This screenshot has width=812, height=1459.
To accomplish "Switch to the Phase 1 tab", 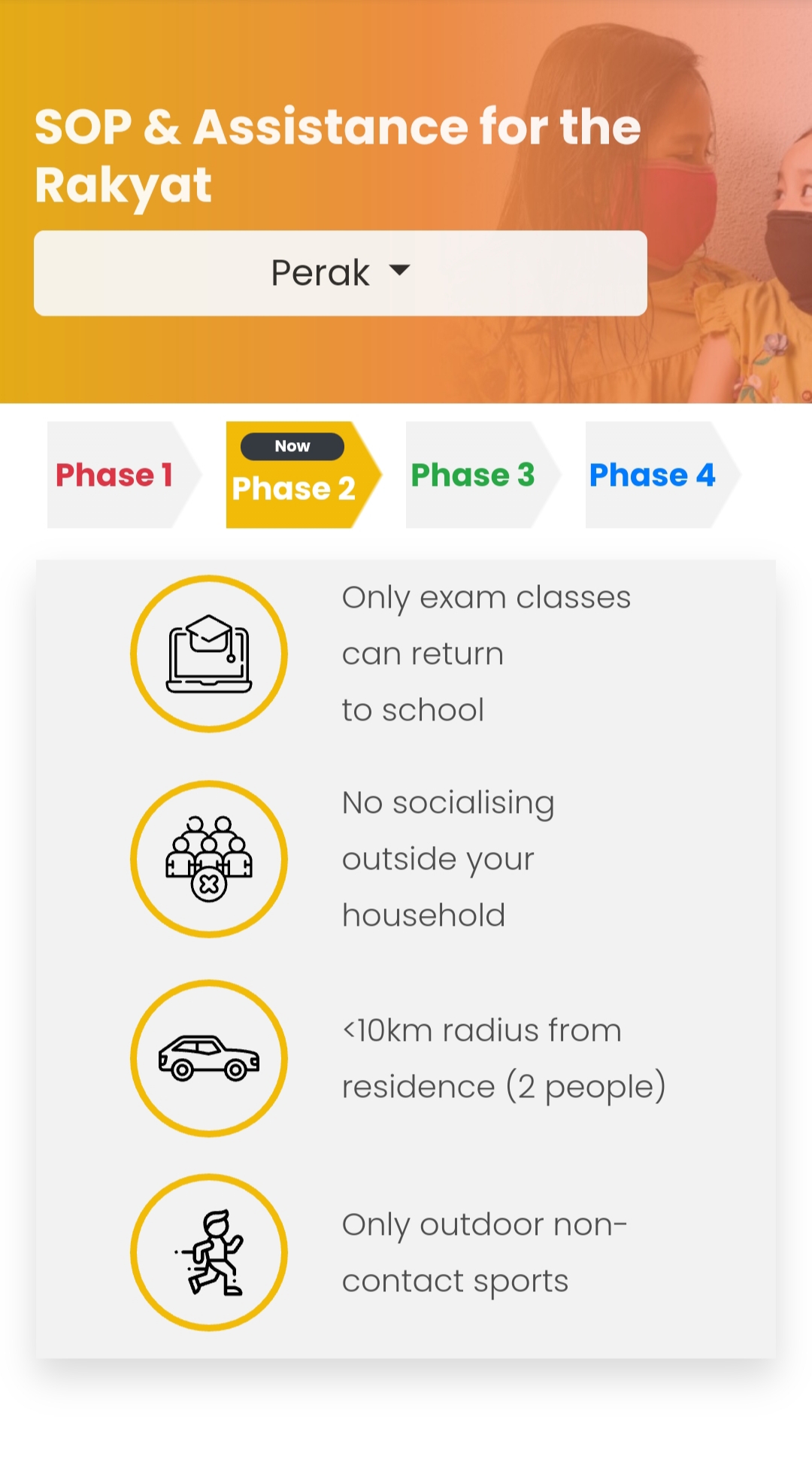I will point(115,475).
